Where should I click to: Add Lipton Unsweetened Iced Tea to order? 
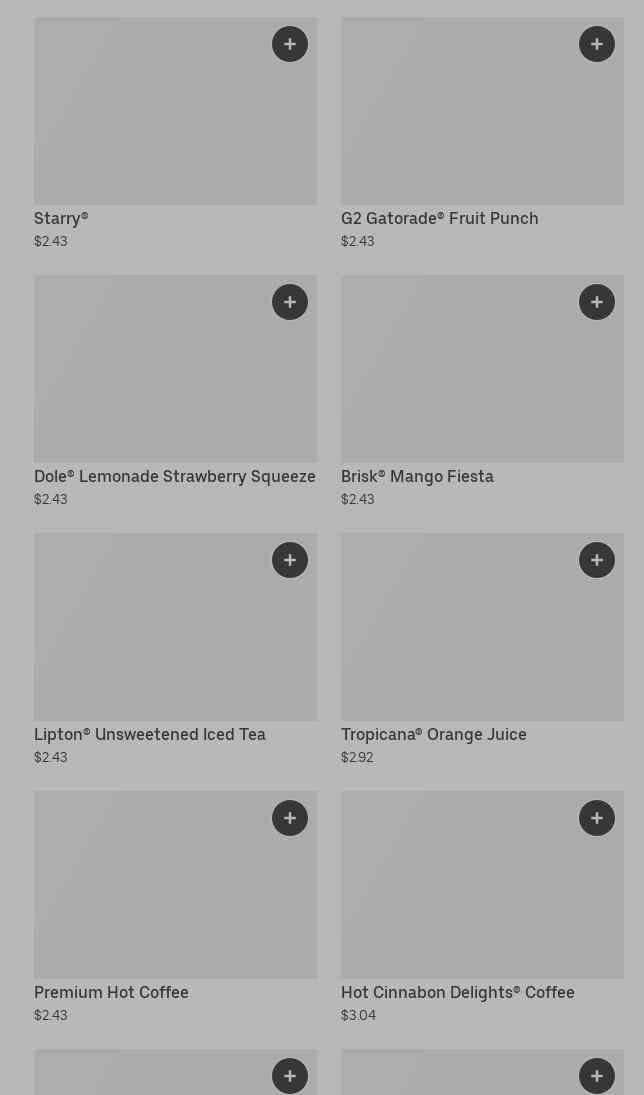[290, 560]
